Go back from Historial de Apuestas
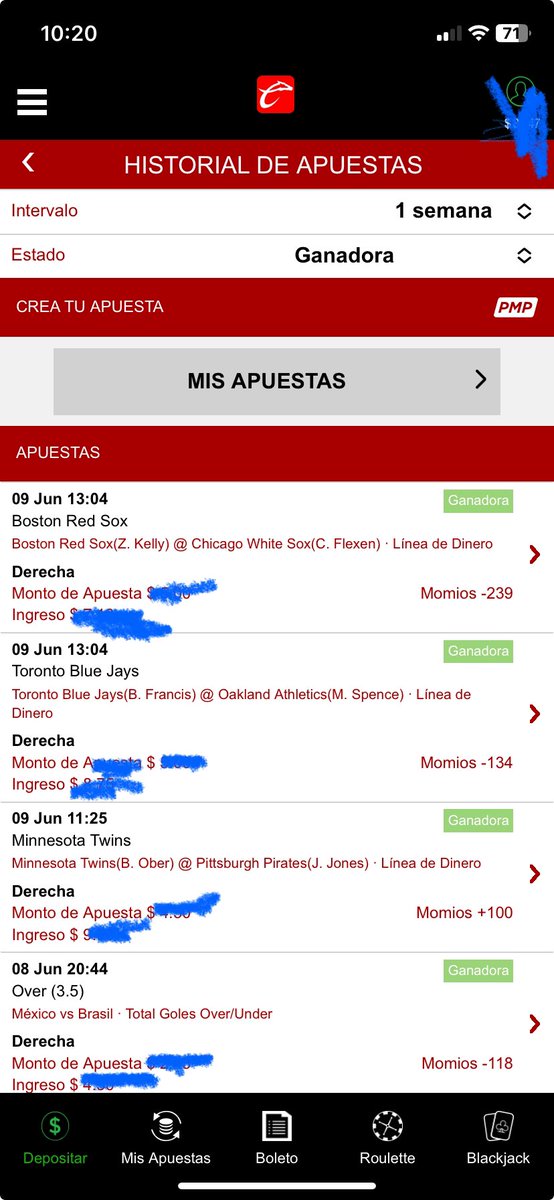Image resolution: width=554 pixels, height=1200 pixels. pos(28,163)
